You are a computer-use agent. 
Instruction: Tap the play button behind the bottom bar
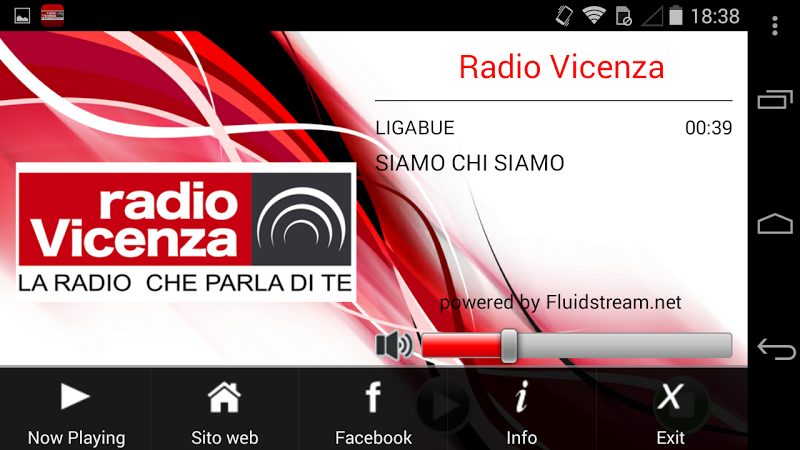tap(441, 404)
